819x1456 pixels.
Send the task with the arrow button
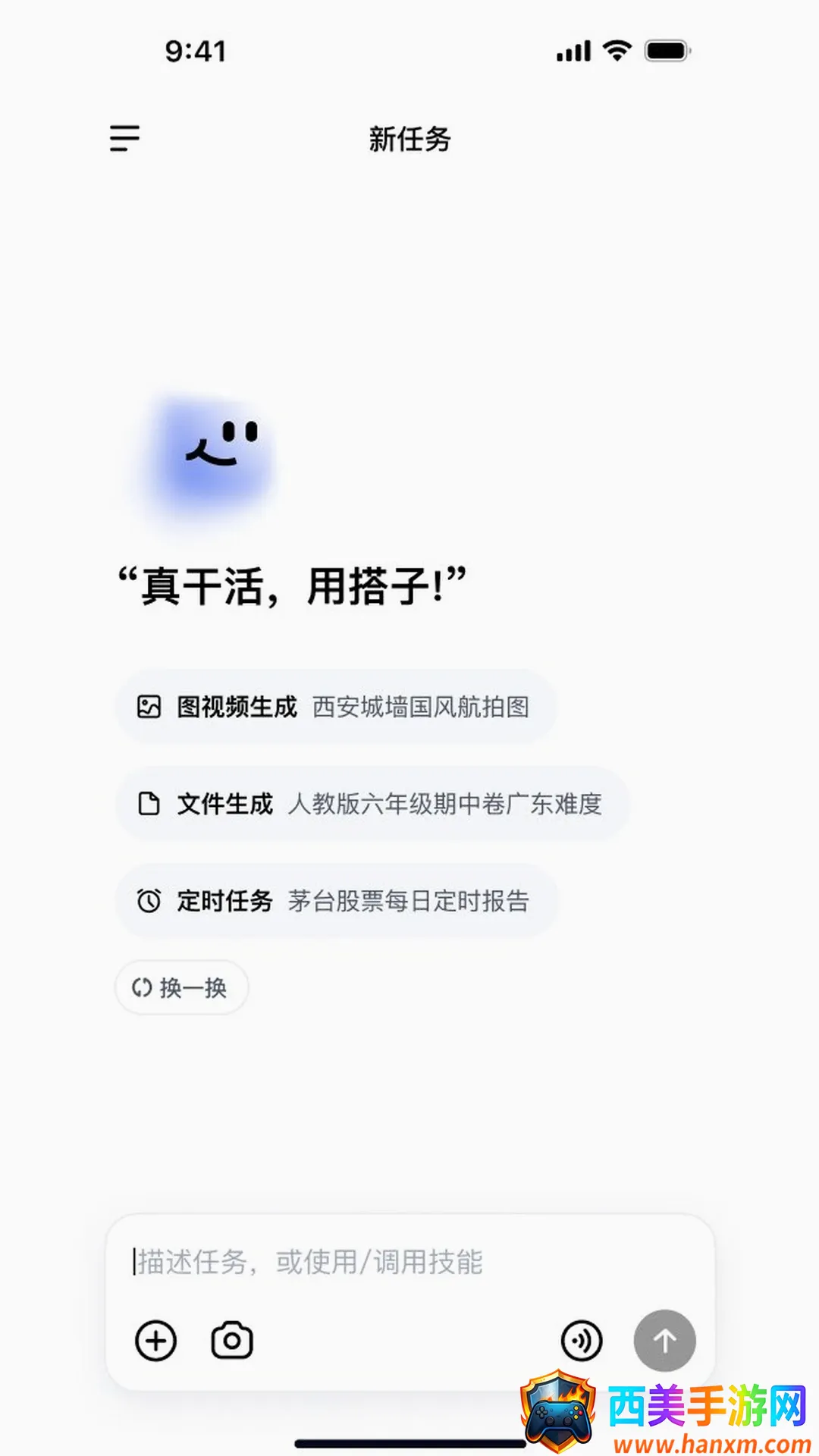click(x=665, y=1341)
